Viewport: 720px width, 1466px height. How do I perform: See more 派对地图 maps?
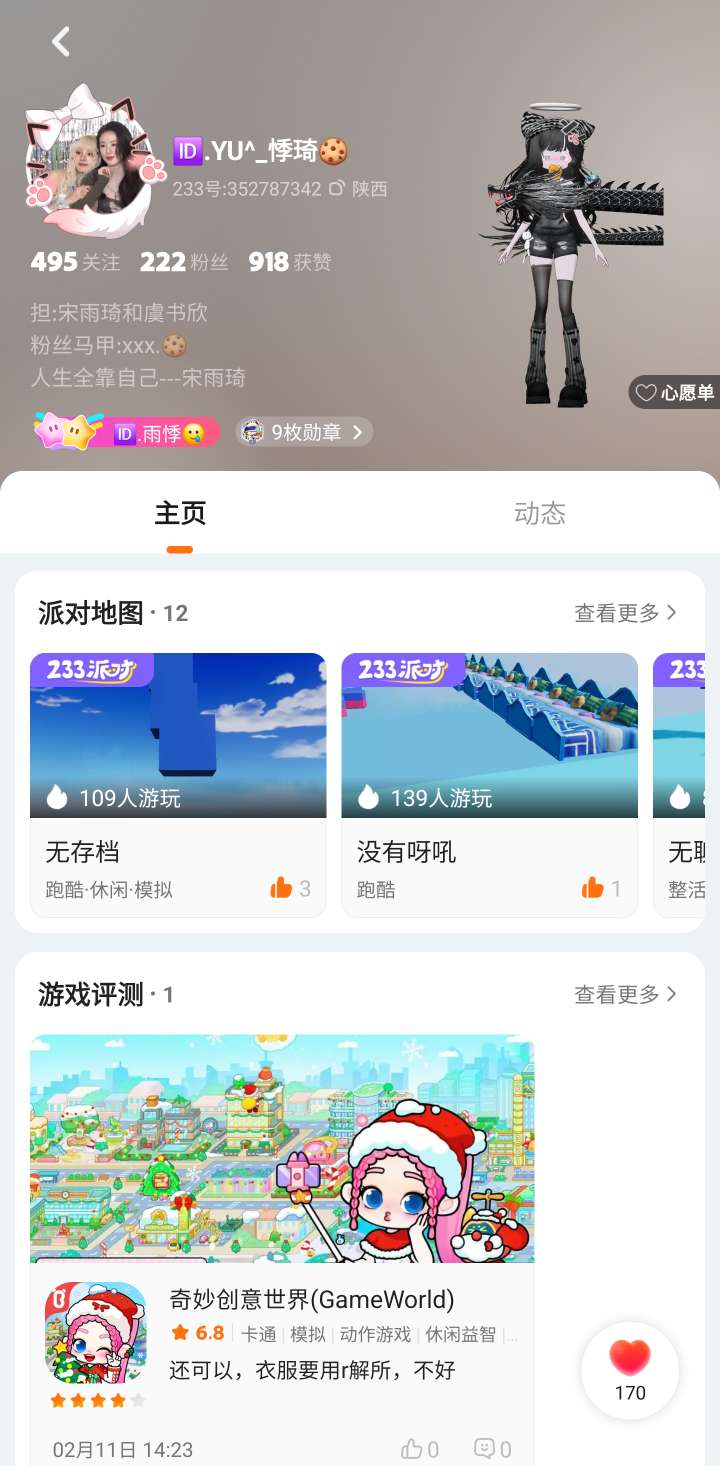(x=625, y=613)
